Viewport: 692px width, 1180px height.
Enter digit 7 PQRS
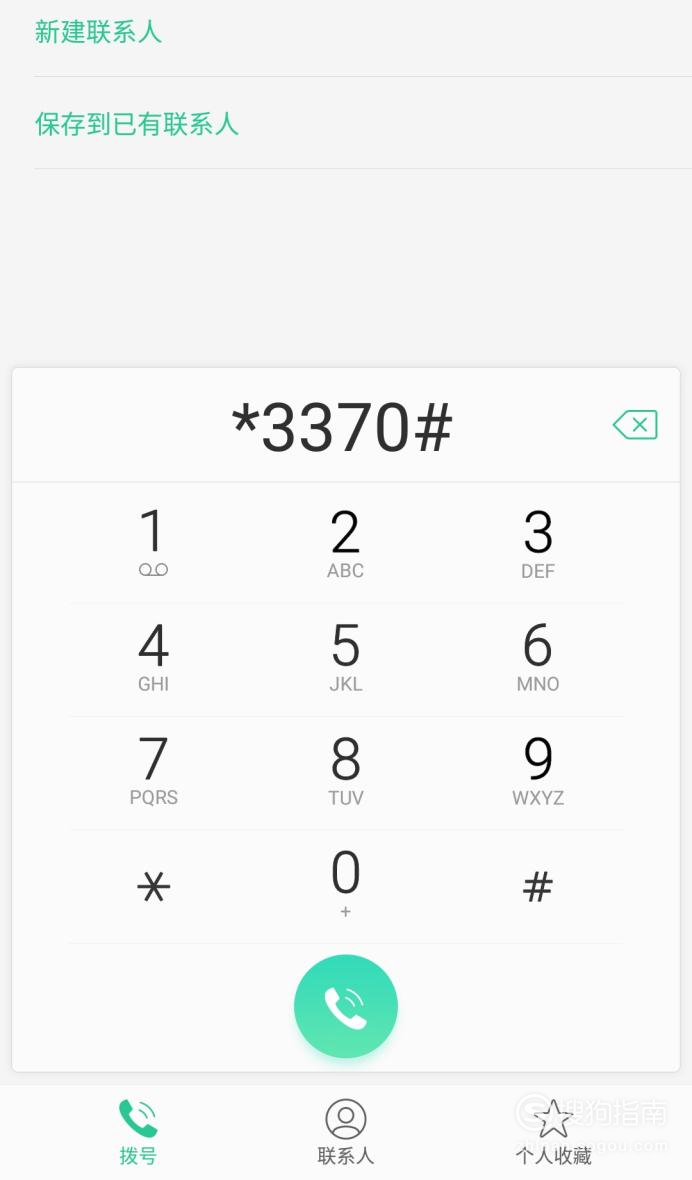pos(153,772)
